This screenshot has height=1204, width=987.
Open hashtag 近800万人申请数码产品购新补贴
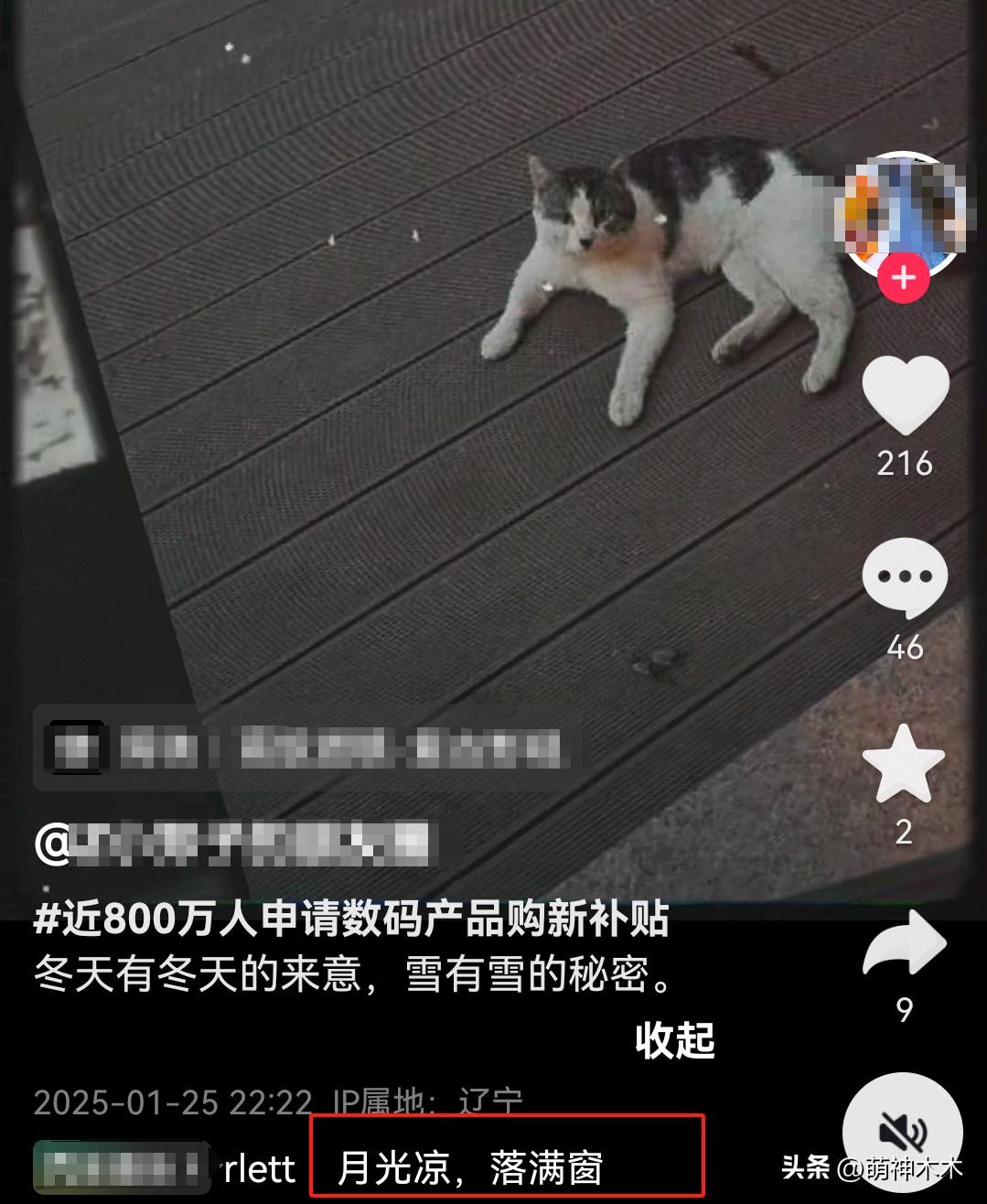click(x=351, y=919)
